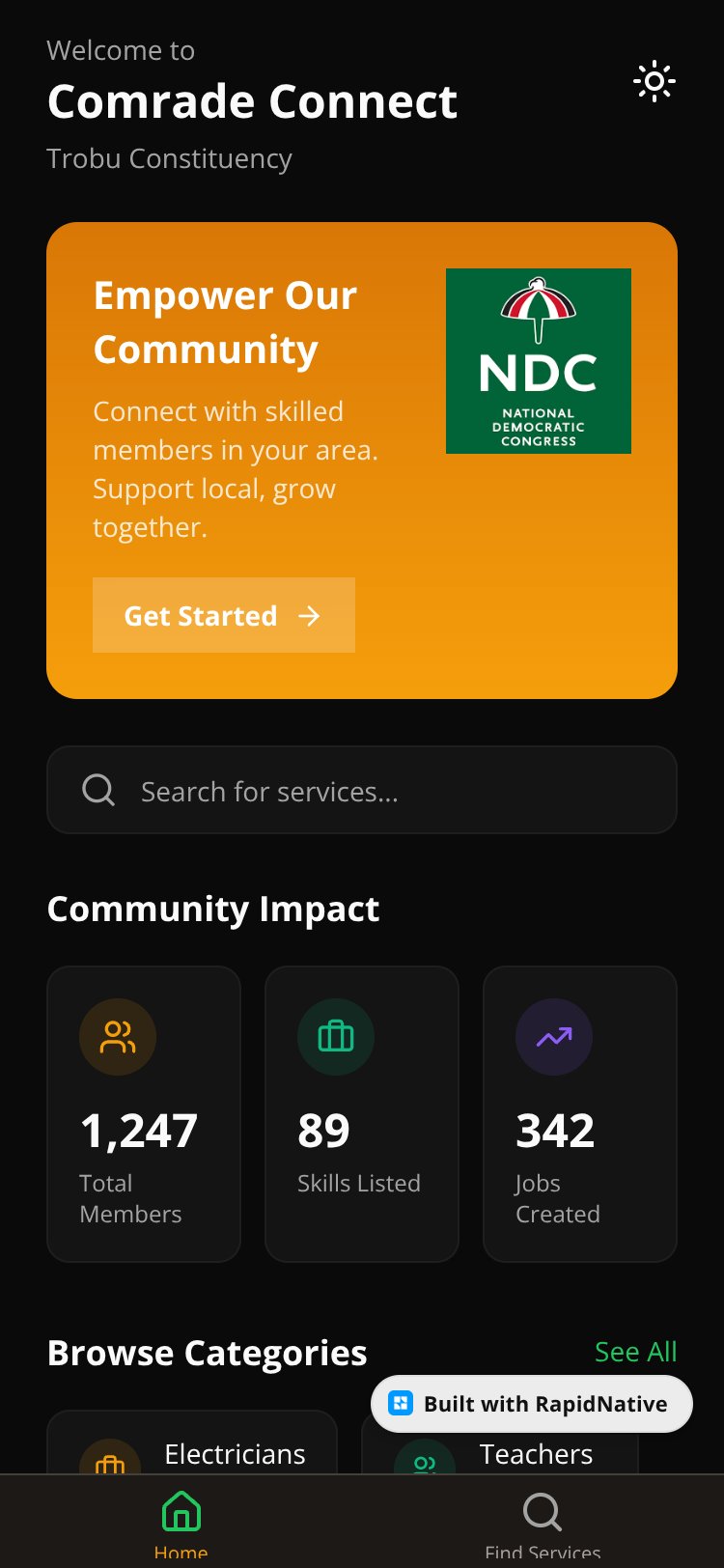Viewport: 724px width, 1568px height.
Task: Tap the Get Started button
Action: coord(224,615)
